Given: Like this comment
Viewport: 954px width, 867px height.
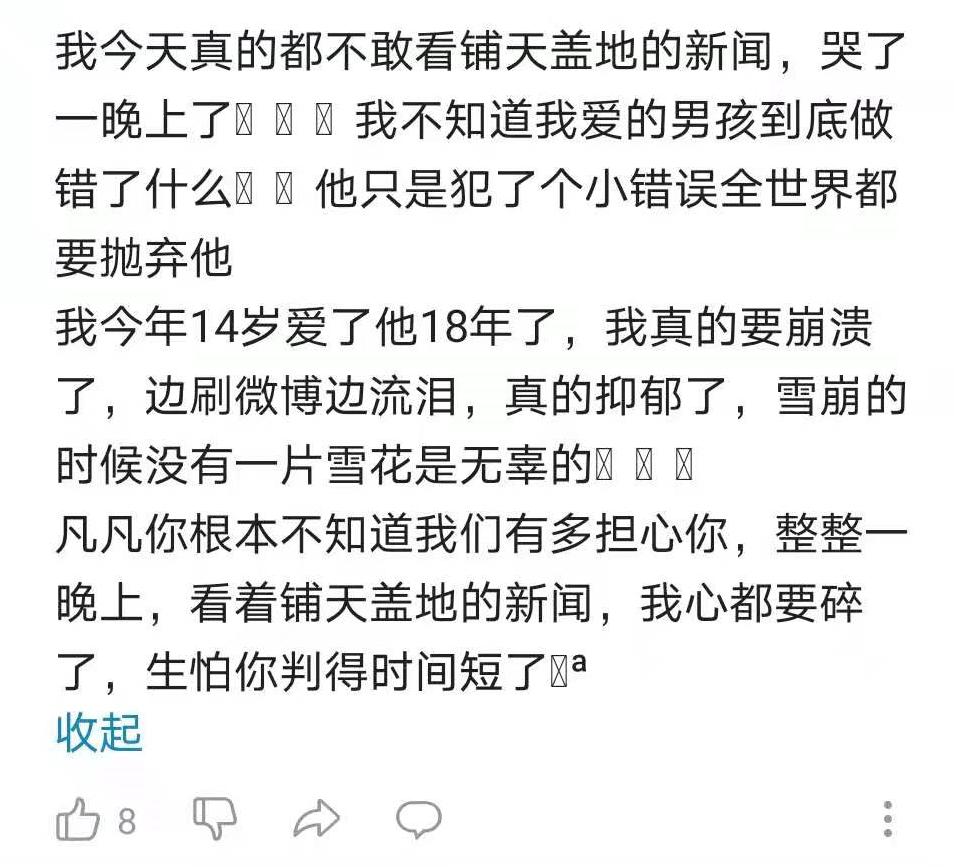Looking at the screenshot, I should coord(78,821).
